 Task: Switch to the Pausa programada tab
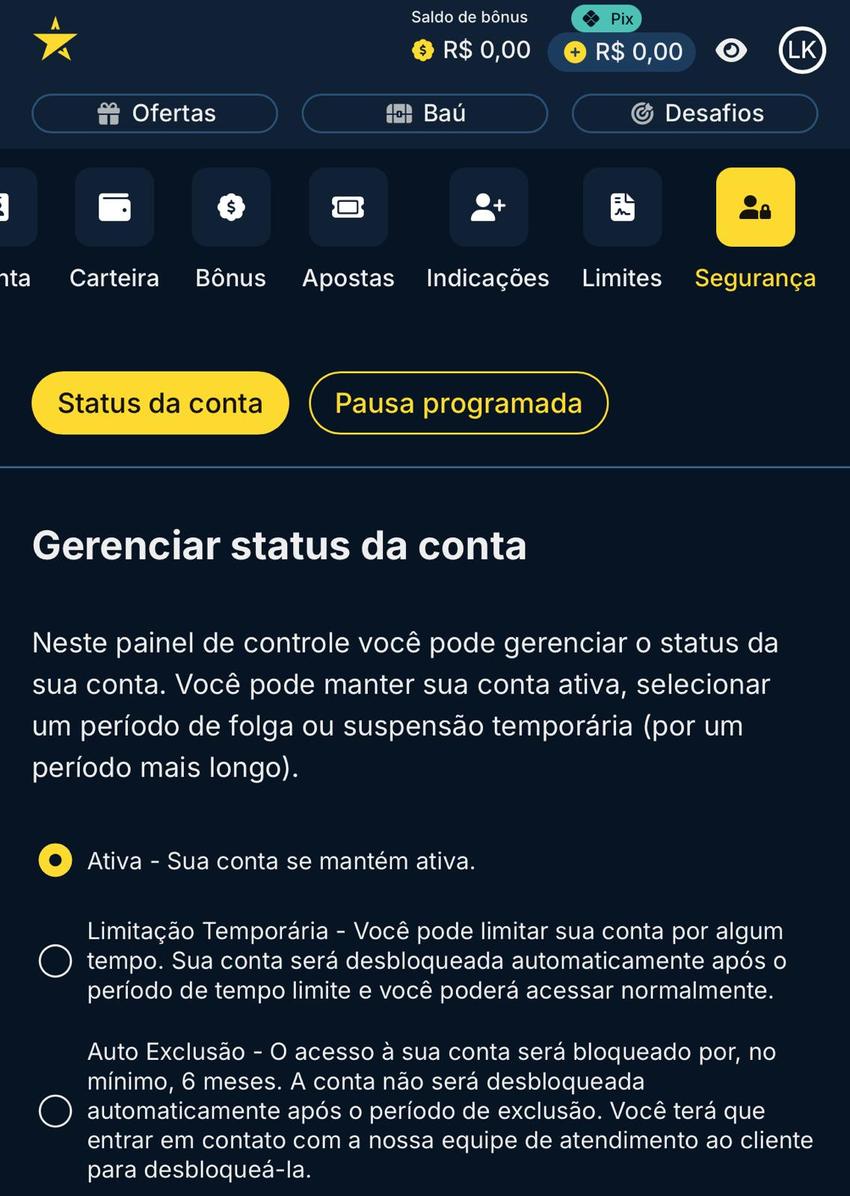point(458,403)
